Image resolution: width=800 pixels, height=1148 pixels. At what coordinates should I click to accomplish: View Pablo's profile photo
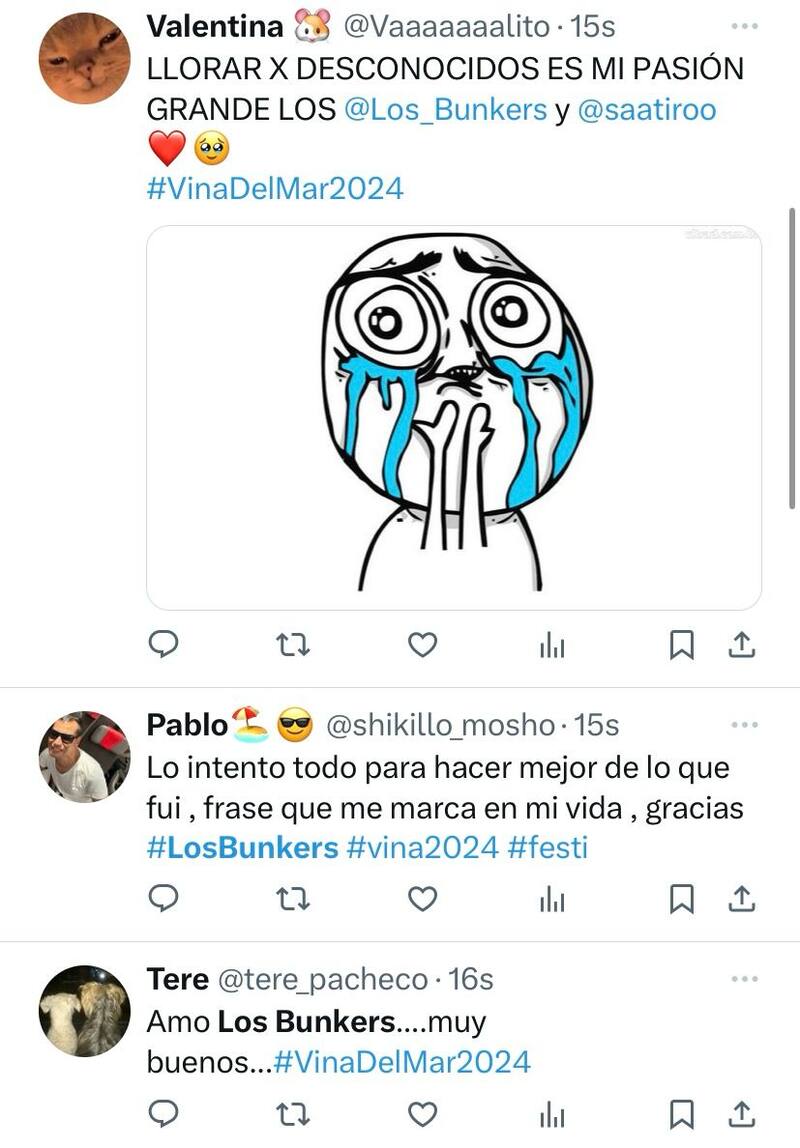tap(84, 757)
